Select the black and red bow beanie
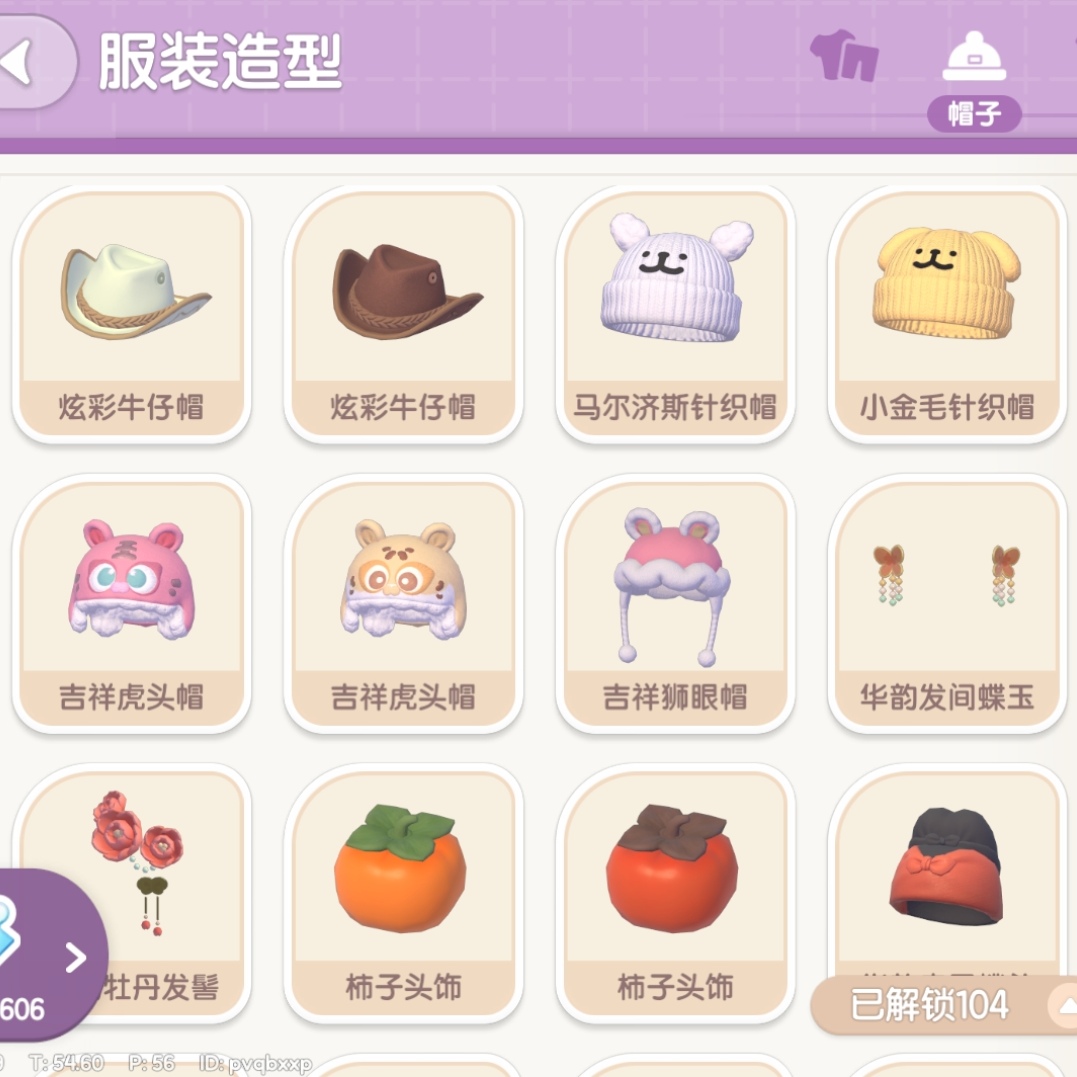Screen dimensions: 1077x1077 pos(947,870)
